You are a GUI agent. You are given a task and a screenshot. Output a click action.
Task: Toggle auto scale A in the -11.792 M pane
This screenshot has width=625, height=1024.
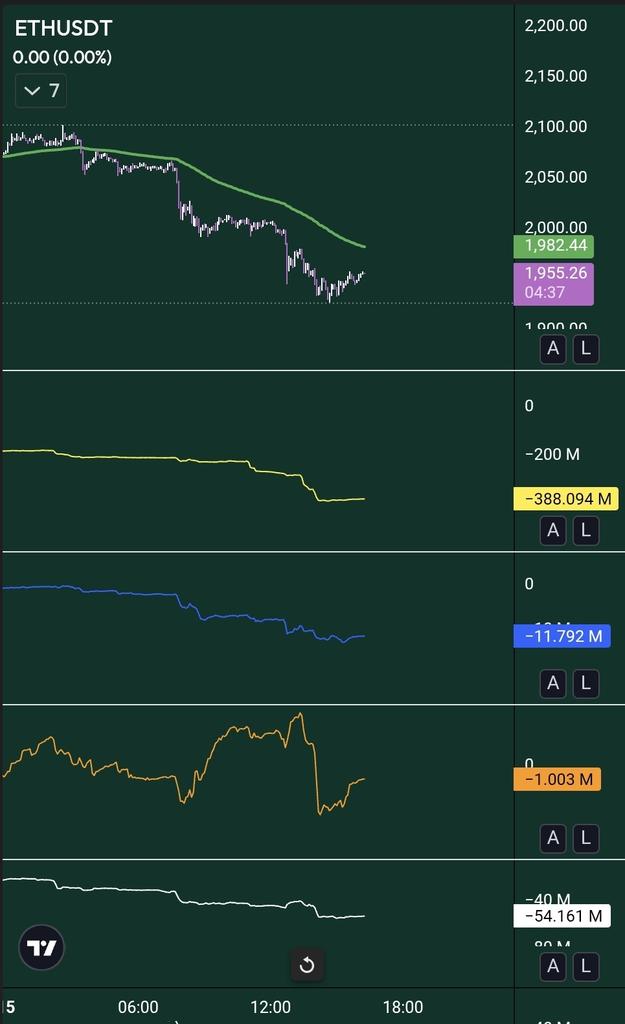click(553, 684)
